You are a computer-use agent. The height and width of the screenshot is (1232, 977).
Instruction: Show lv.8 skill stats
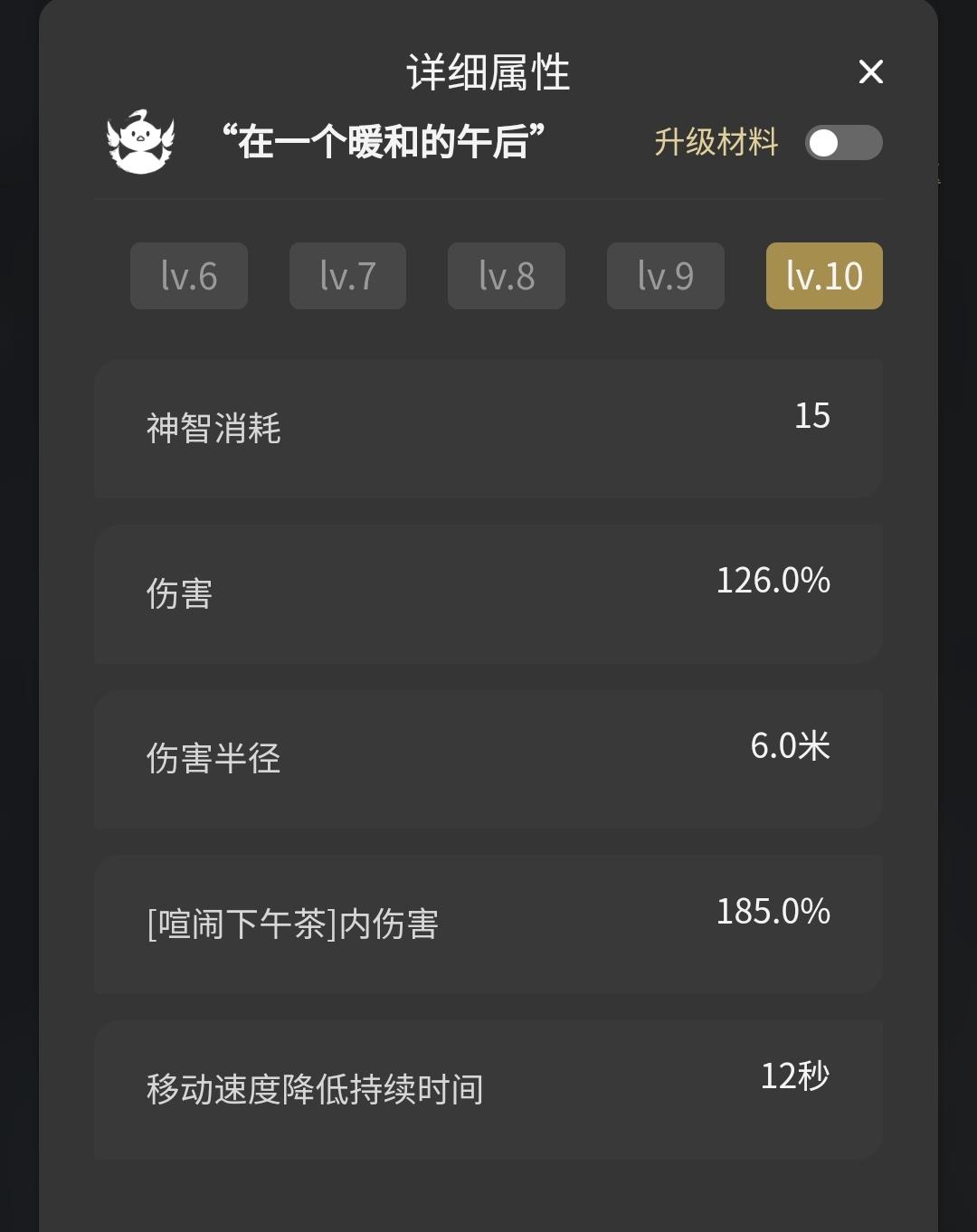click(x=507, y=276)
